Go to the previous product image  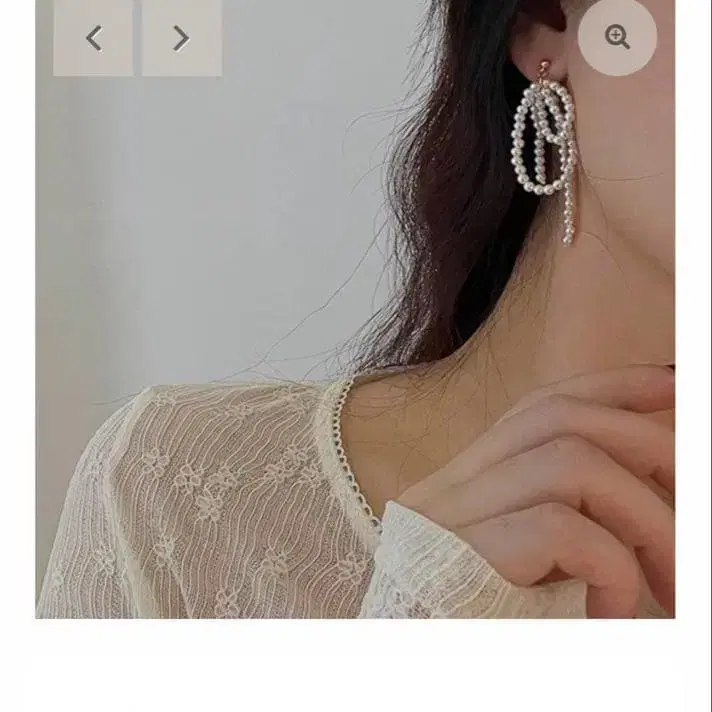tap(93, 38)
